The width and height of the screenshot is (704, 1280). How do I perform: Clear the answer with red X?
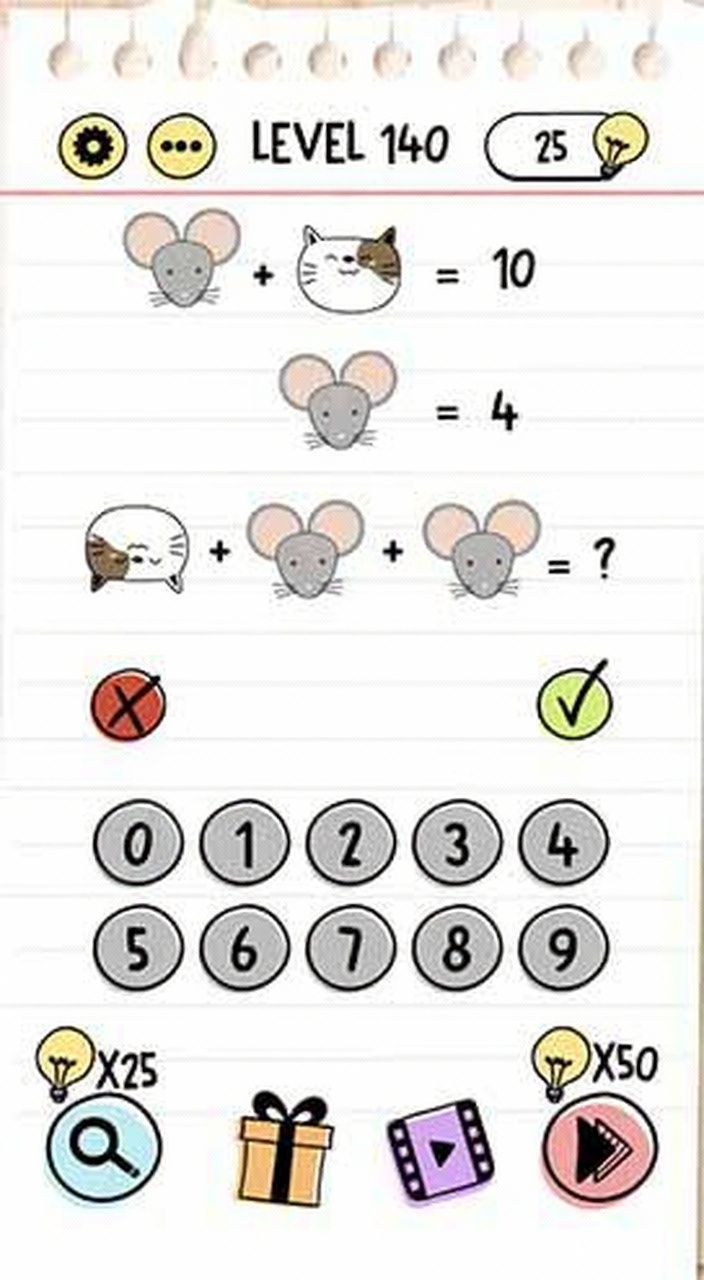click(x=127, y=706)
